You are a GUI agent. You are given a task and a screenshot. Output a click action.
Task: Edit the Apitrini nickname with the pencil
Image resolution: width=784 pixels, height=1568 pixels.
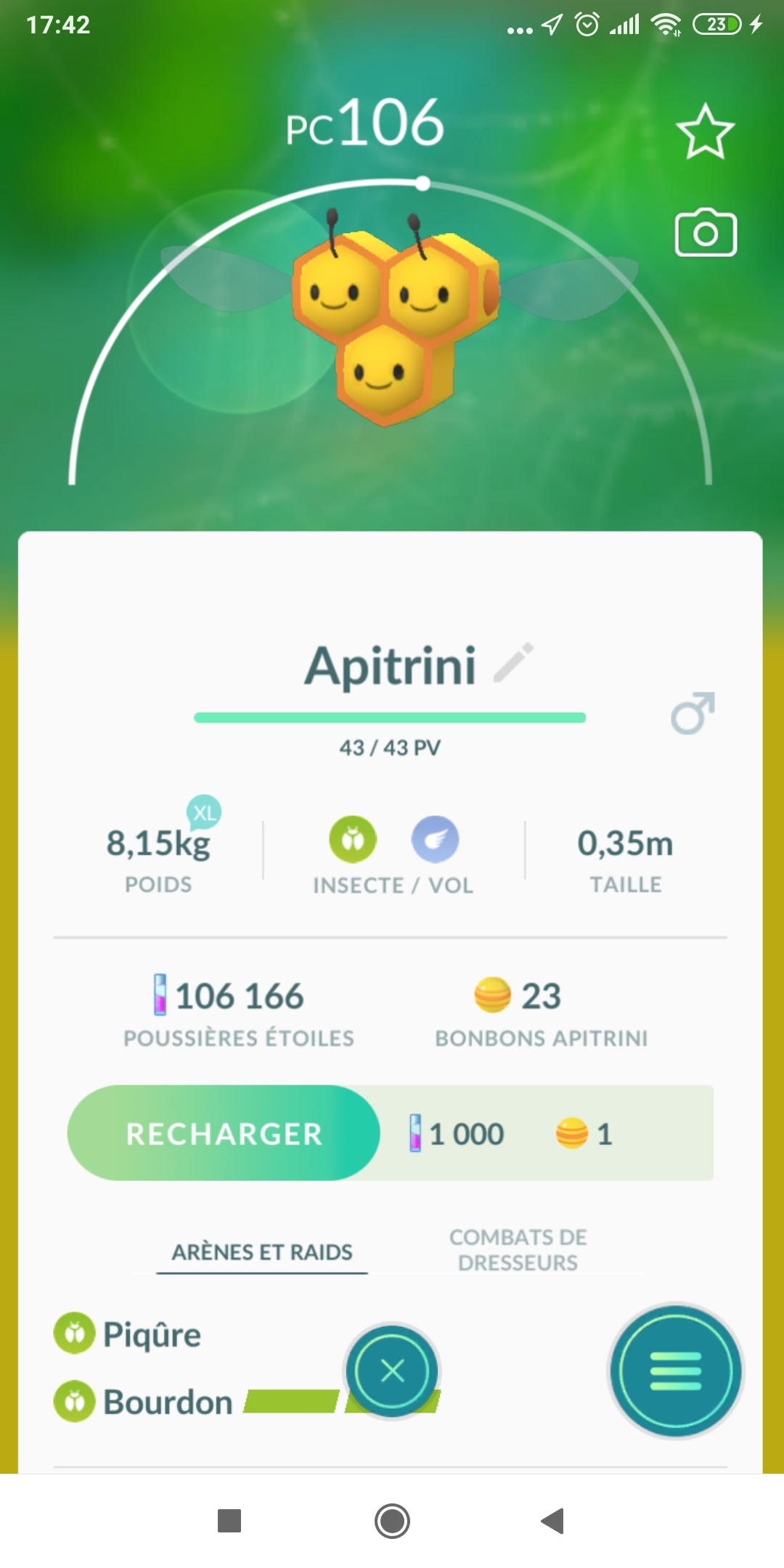(x=514, y=662)
